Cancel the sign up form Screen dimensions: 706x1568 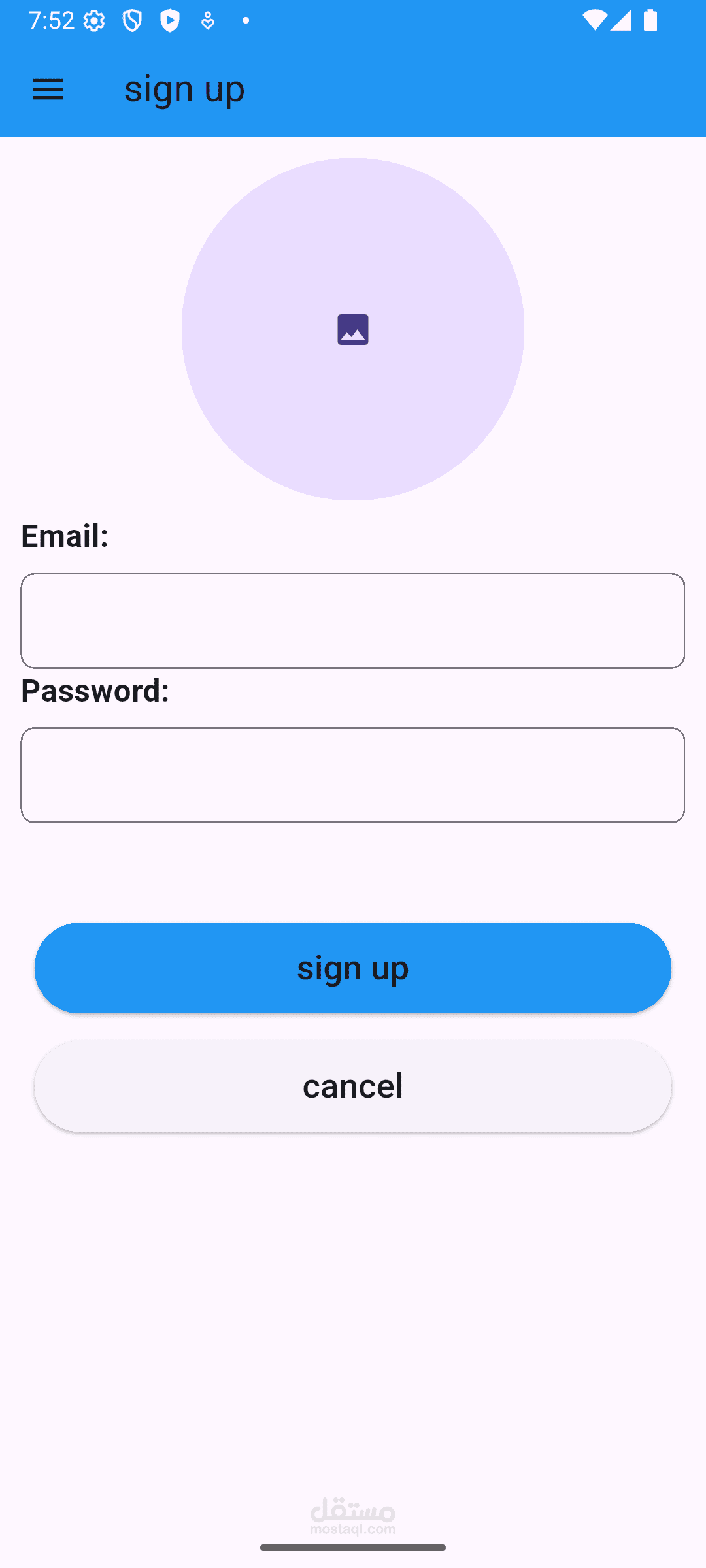coord(353,1086)
